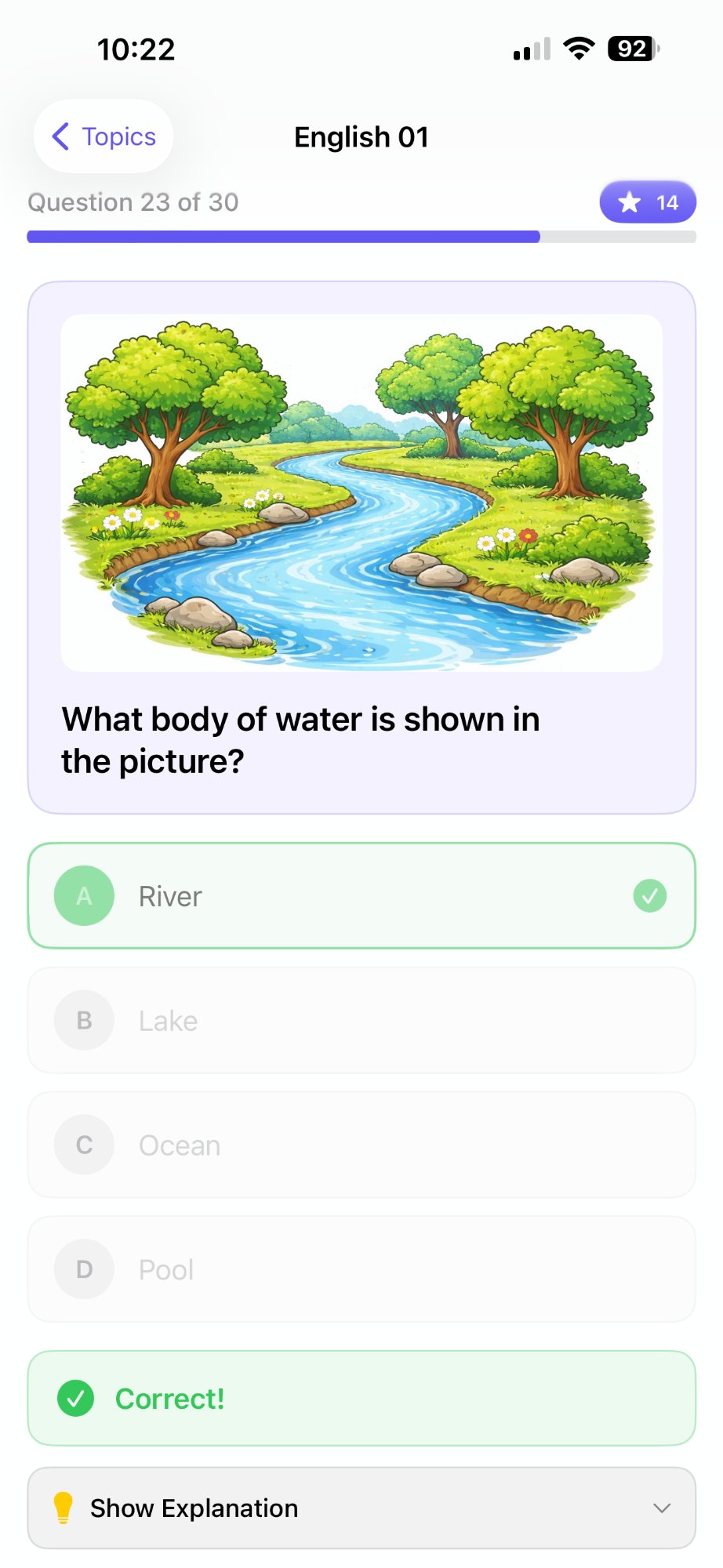
Task: Click the star icon in the score badge
Action: [x=629, y=201]
